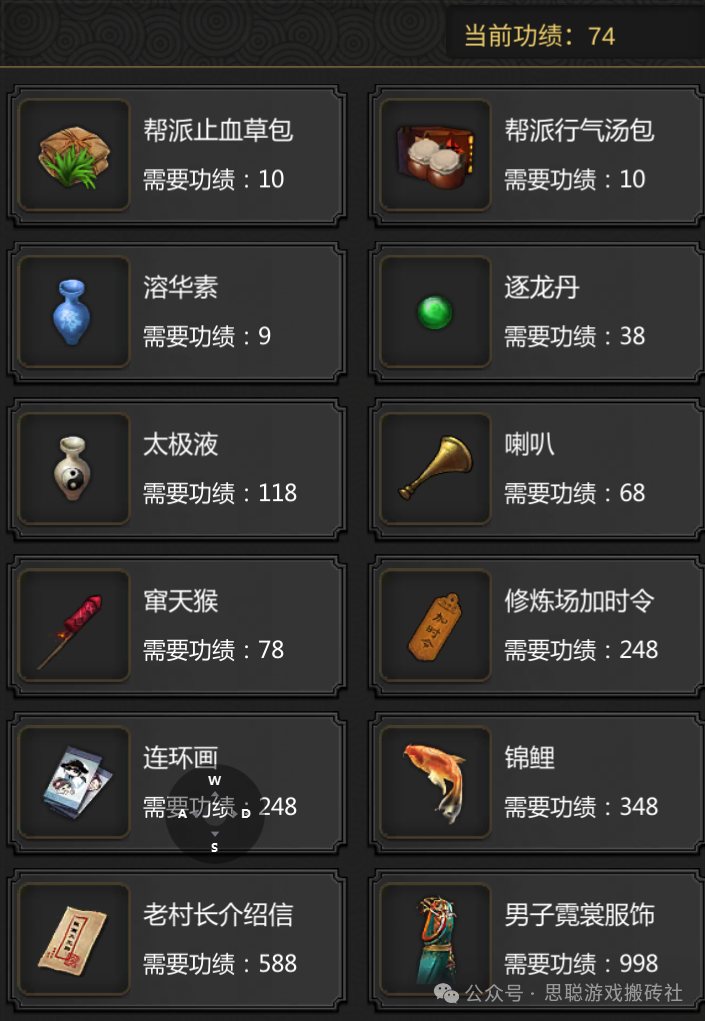This screenshot has height=1021, width=705.
Task: Open the 溶华素 item
Action: click(x=177, y=312)
